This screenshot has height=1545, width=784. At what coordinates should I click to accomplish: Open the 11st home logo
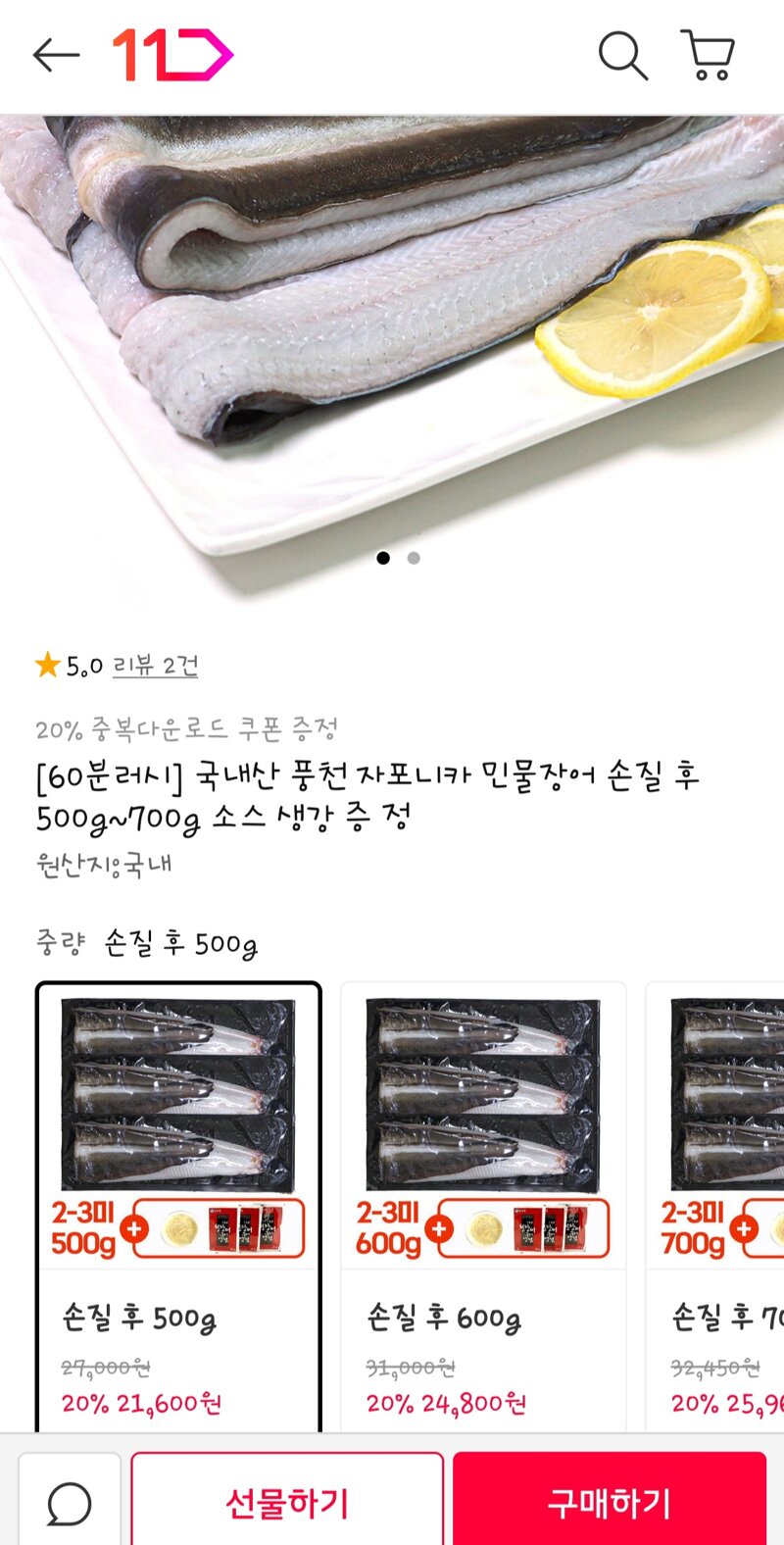click(x=172, y=55)
